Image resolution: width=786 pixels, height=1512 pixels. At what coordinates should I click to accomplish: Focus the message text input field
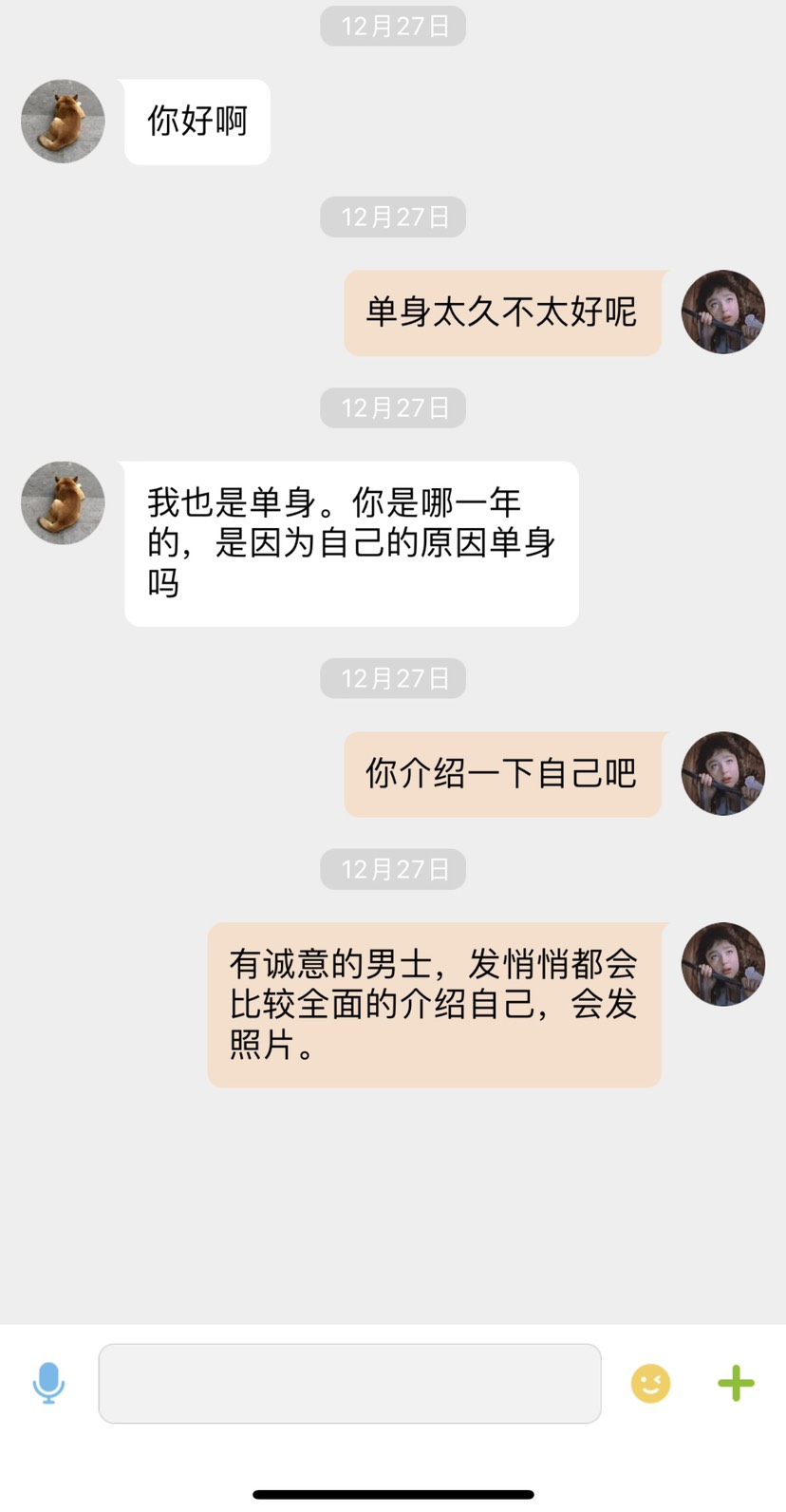pos(349,1383)
